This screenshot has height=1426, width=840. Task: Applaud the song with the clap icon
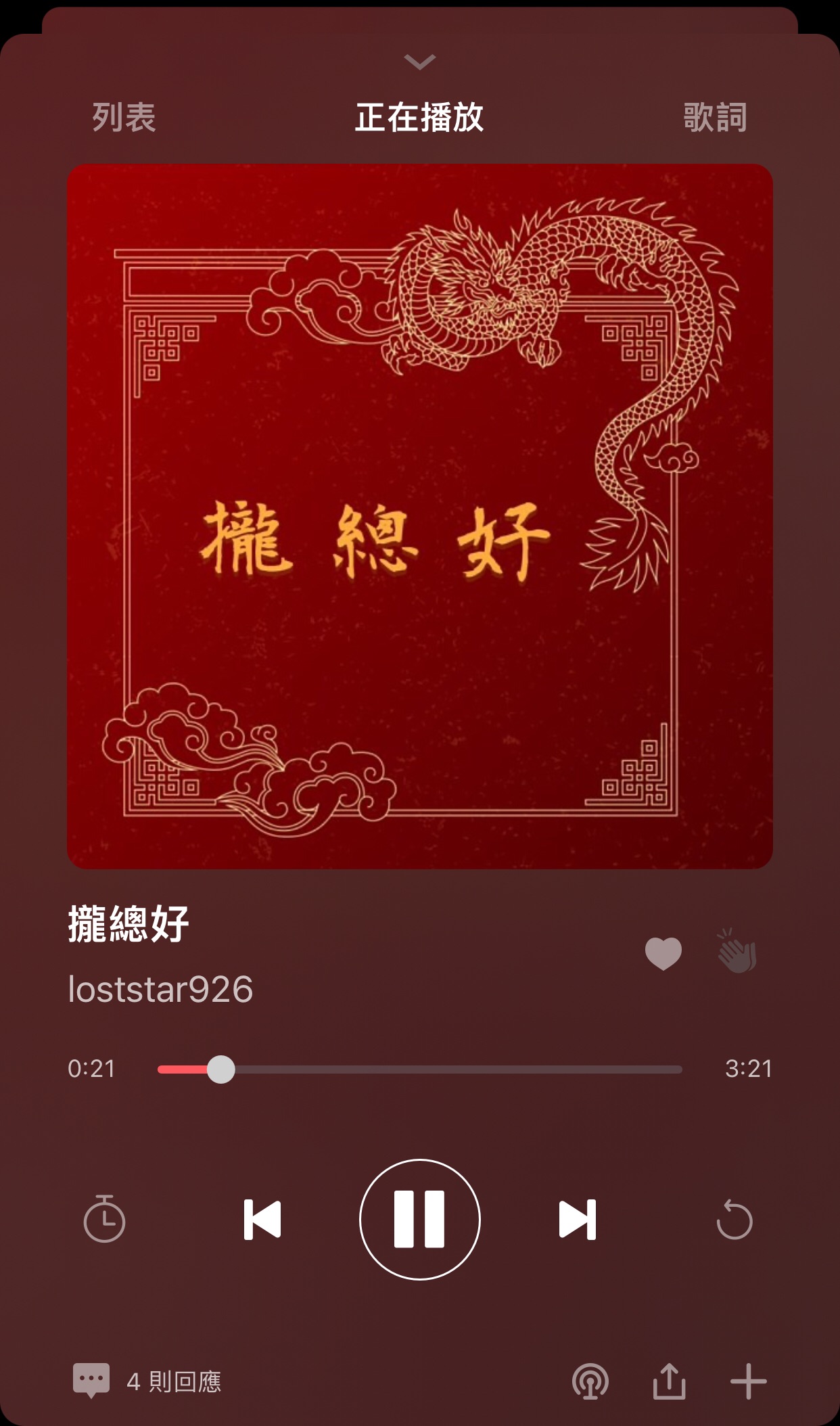[x=737, y=951]
